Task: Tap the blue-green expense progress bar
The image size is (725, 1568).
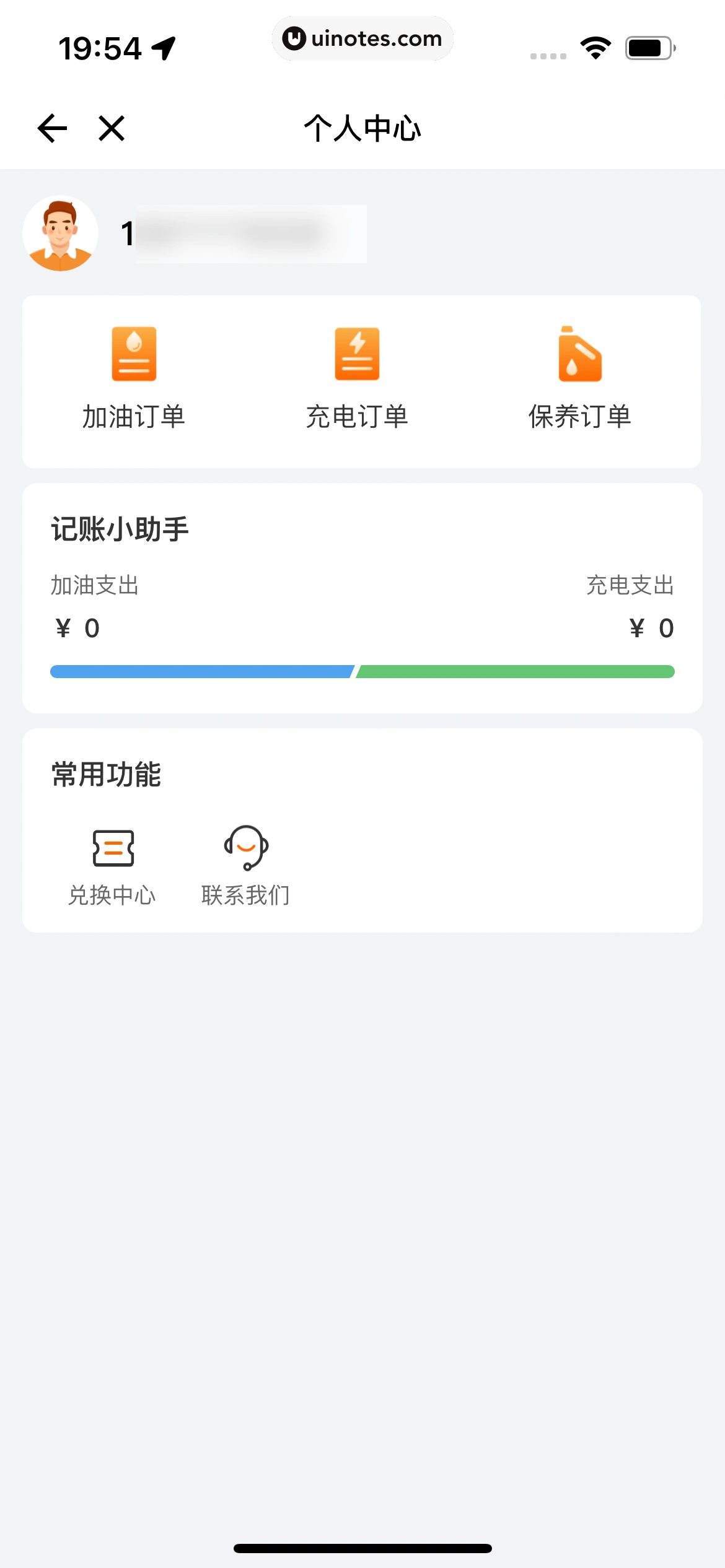Action: (362, 670)
